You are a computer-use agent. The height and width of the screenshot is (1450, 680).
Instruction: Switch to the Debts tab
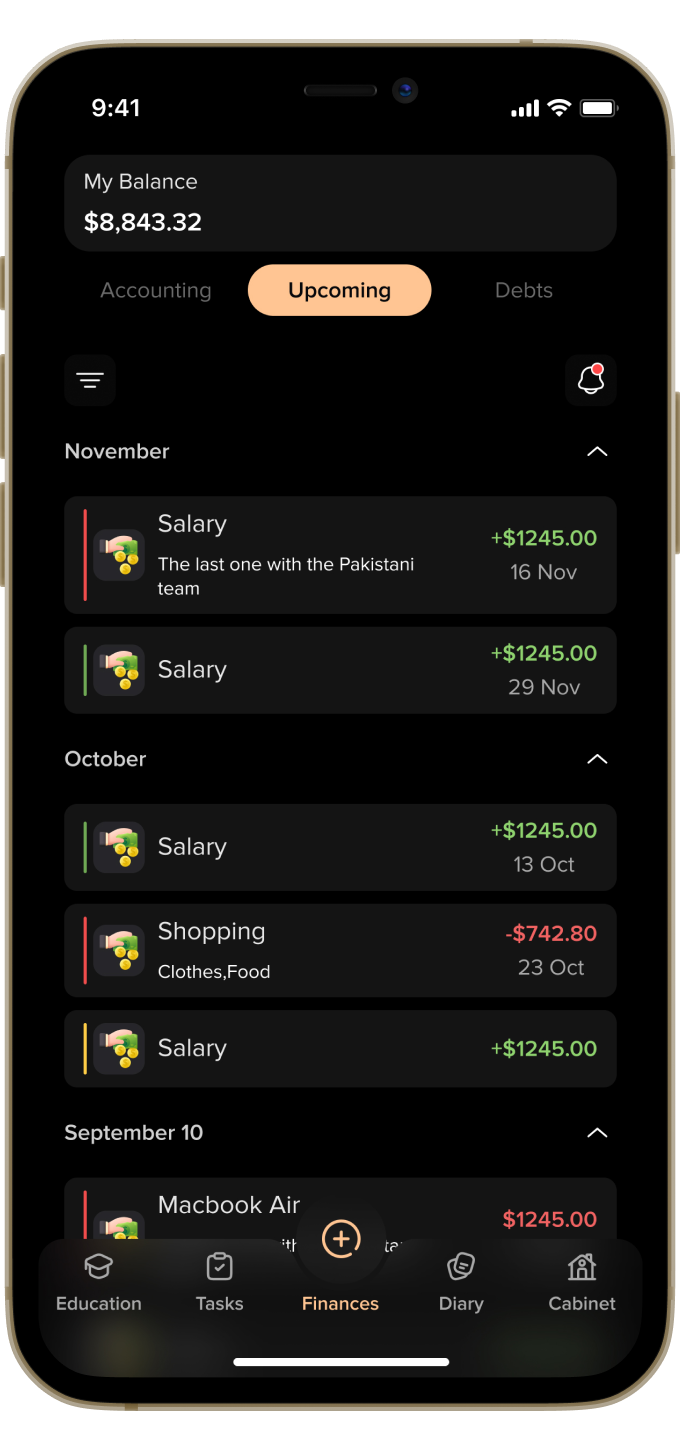[x=524, y=290]
